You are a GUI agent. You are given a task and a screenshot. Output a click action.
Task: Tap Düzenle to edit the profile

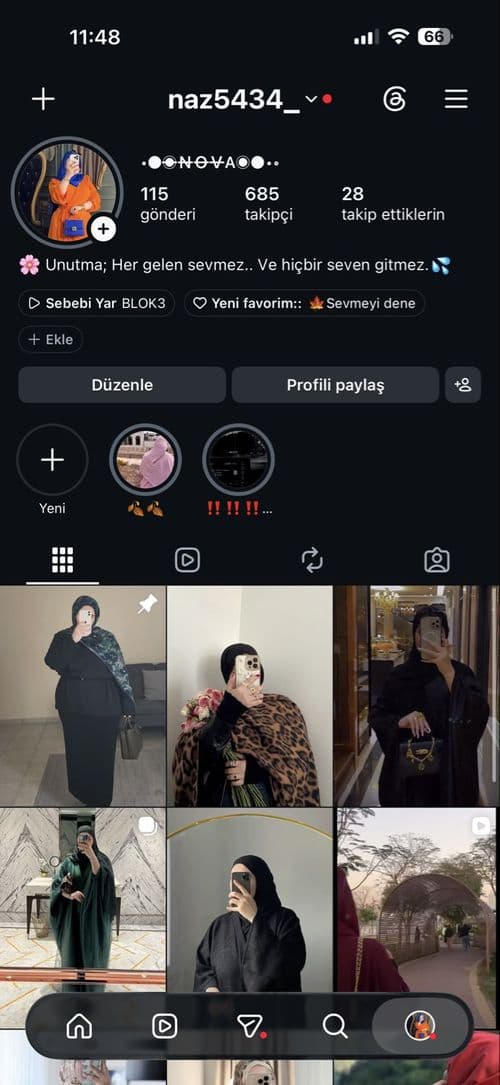coord(122,385)
